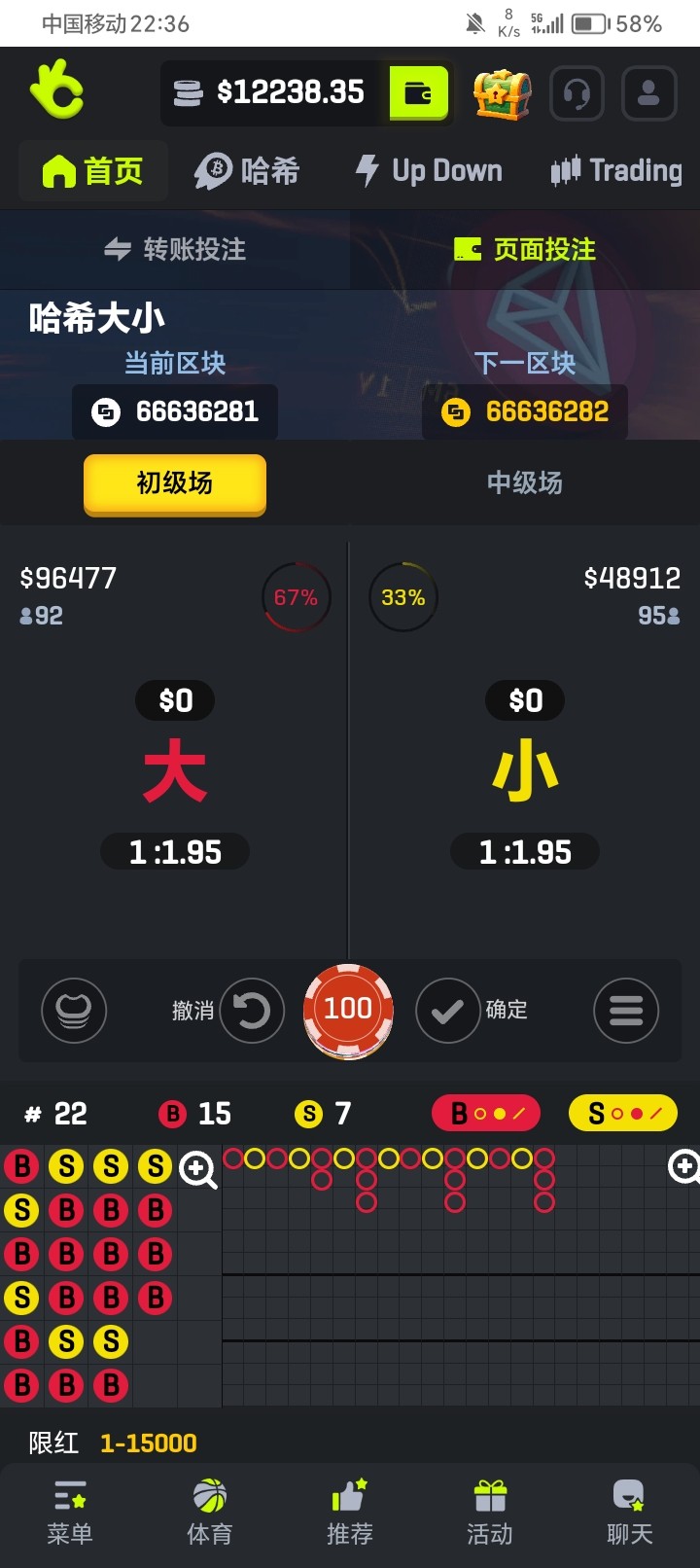Confirm the bet with 确定
Screen dimensions: 700x1568
[448, 1011]
